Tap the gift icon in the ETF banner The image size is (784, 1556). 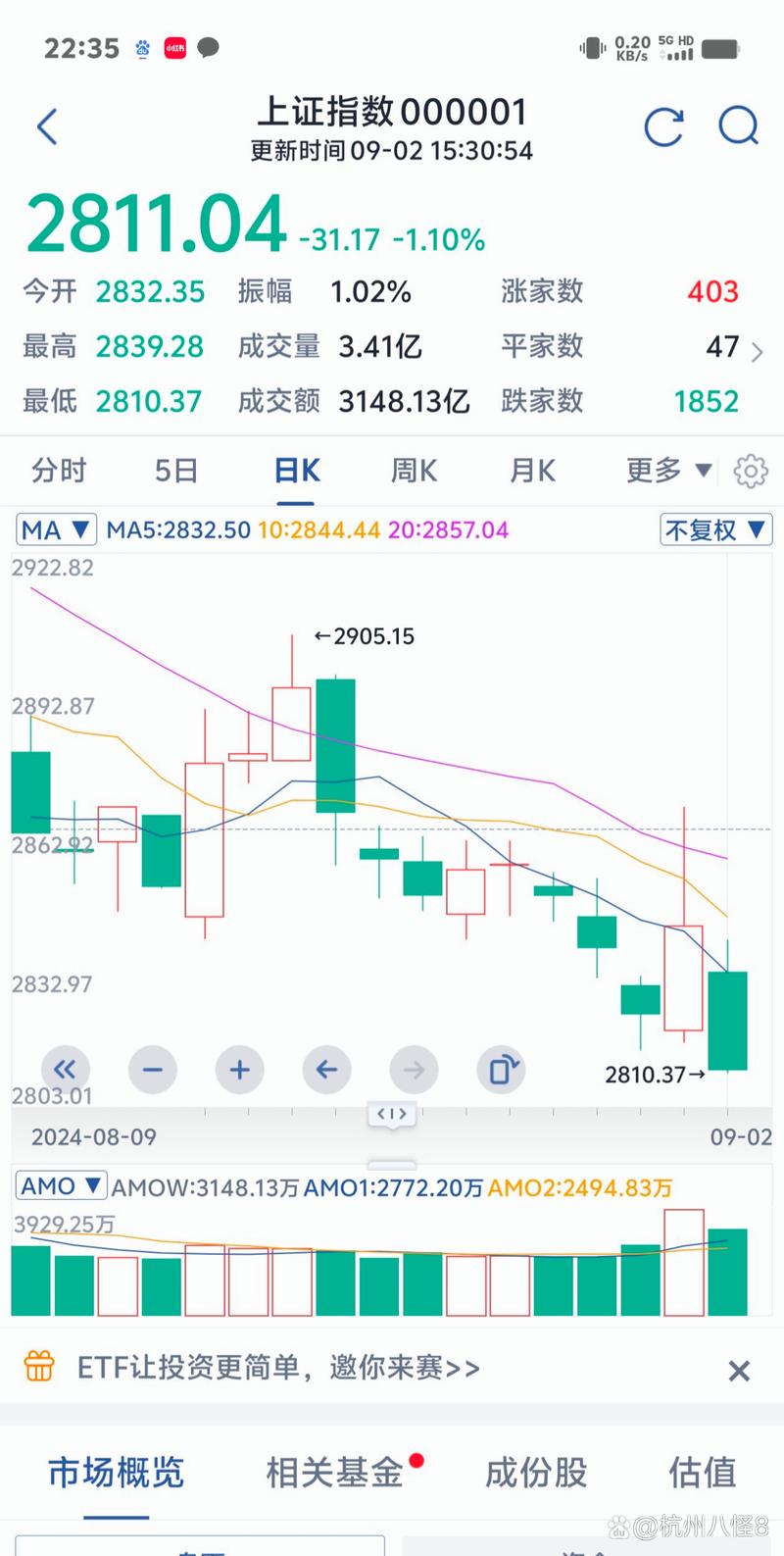(x=39, y=1366)
